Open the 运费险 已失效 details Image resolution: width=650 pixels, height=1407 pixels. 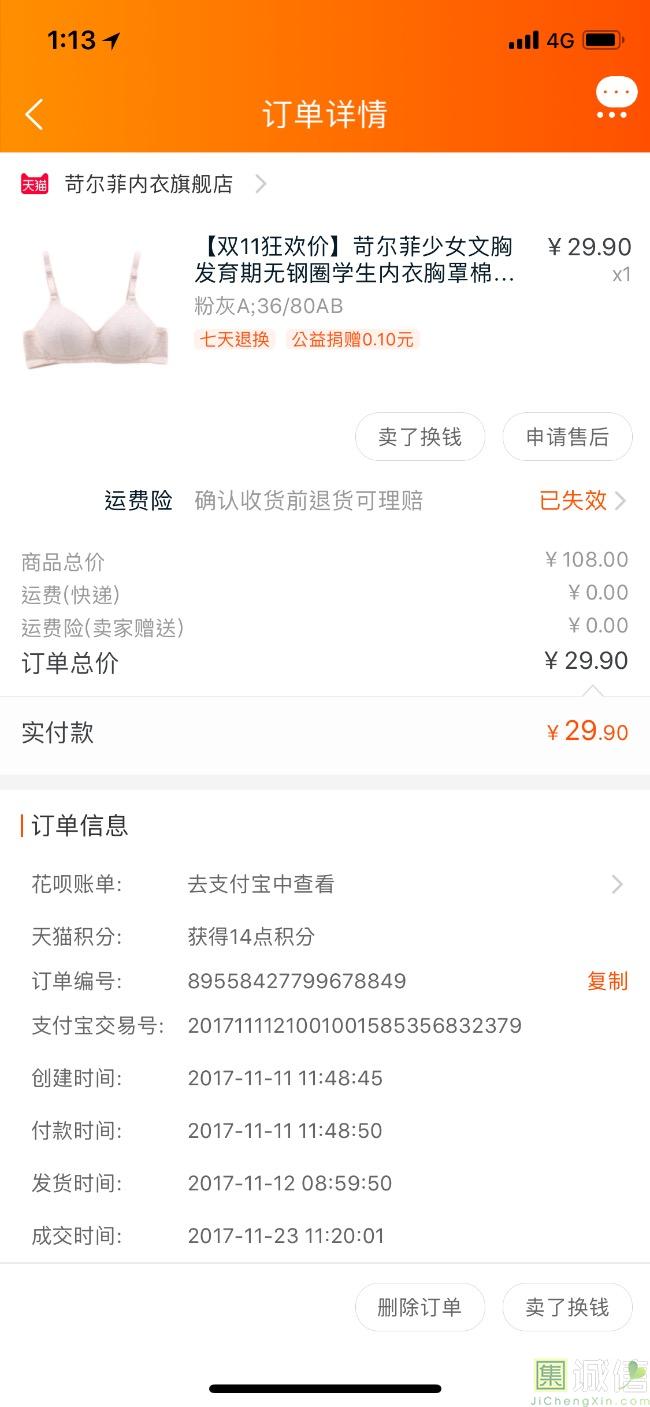click(582, 500)
